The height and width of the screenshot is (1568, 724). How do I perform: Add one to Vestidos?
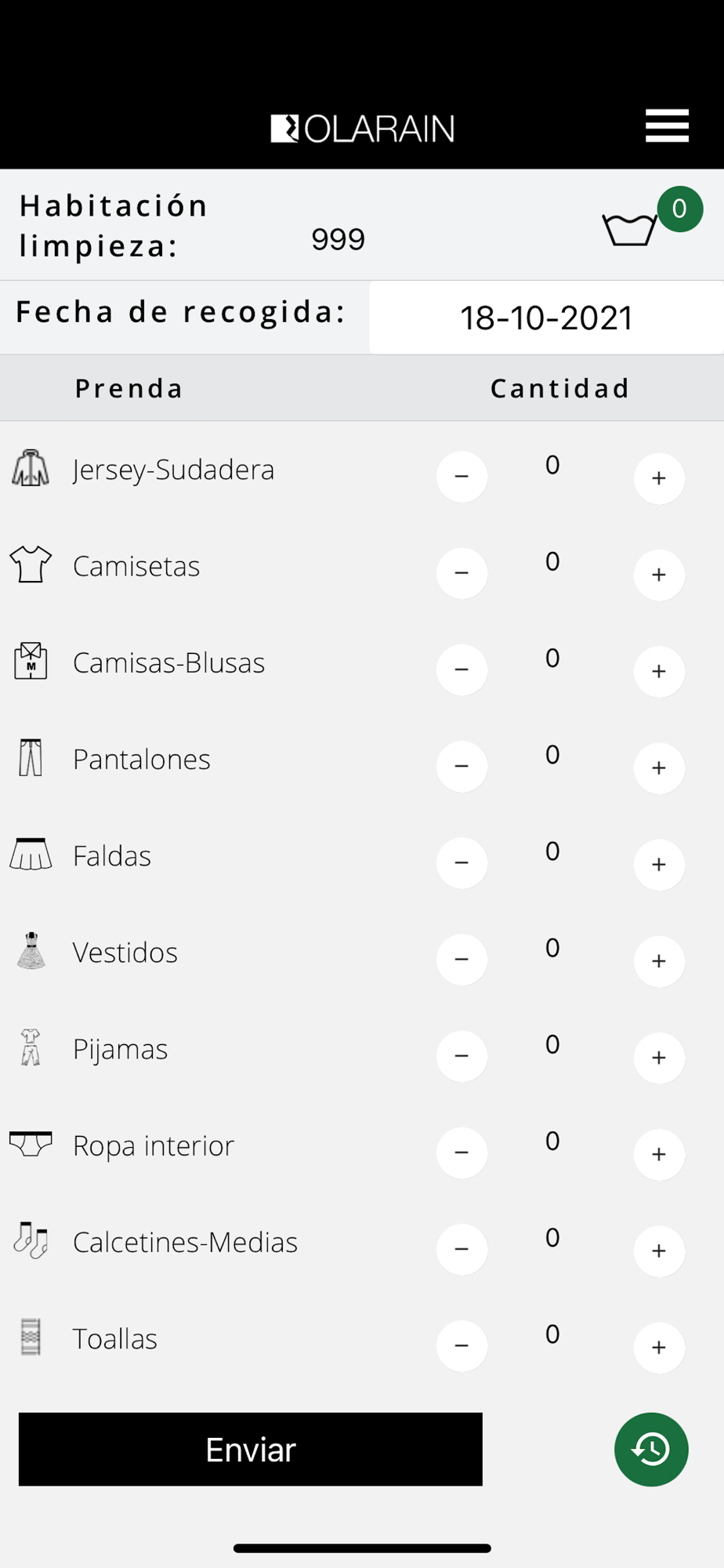[x=659, y=960]
